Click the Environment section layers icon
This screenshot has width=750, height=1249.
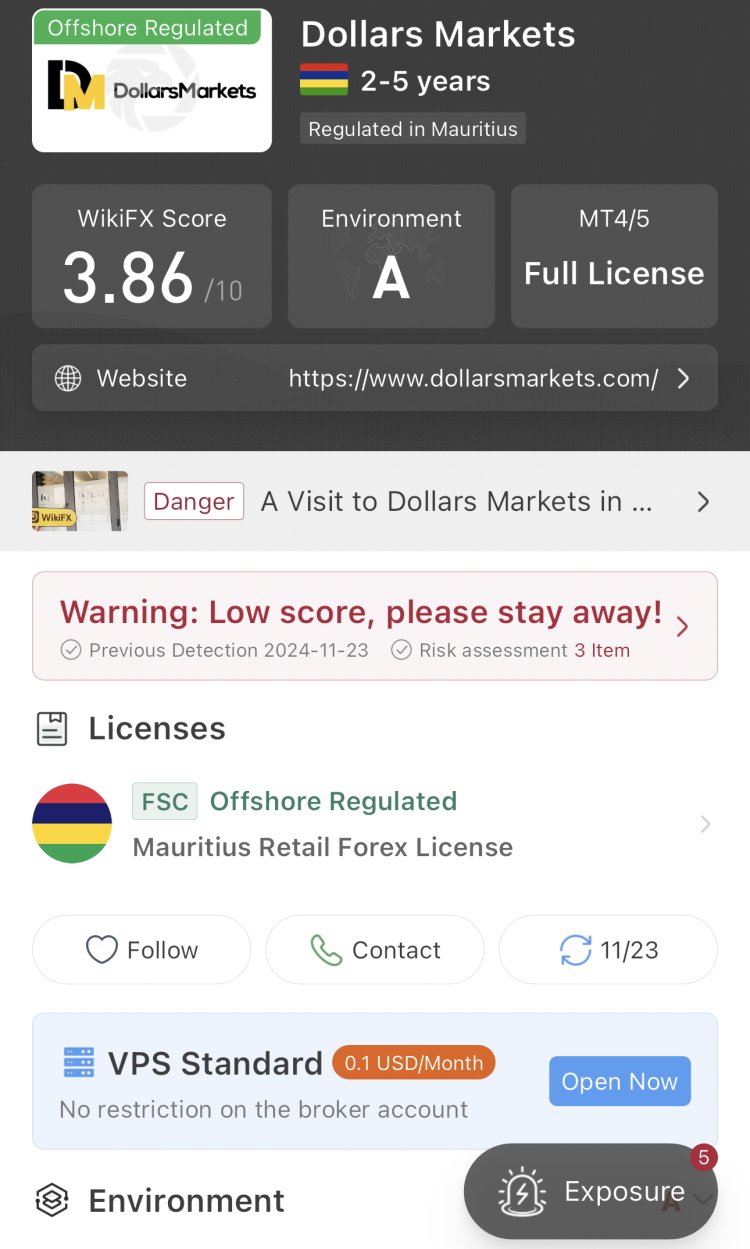(x=49, y=1200)
